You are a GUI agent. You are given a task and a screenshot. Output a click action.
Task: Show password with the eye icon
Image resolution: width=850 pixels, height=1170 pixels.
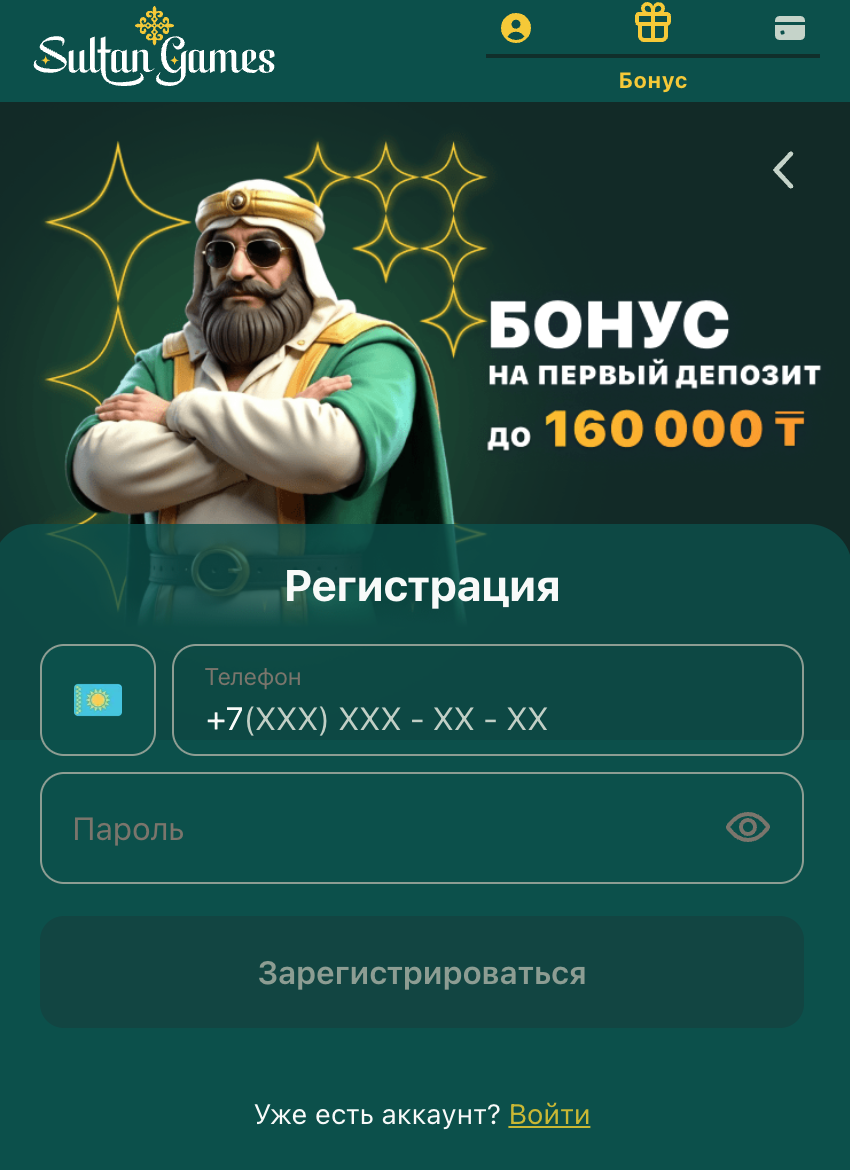tap(748, 827)
